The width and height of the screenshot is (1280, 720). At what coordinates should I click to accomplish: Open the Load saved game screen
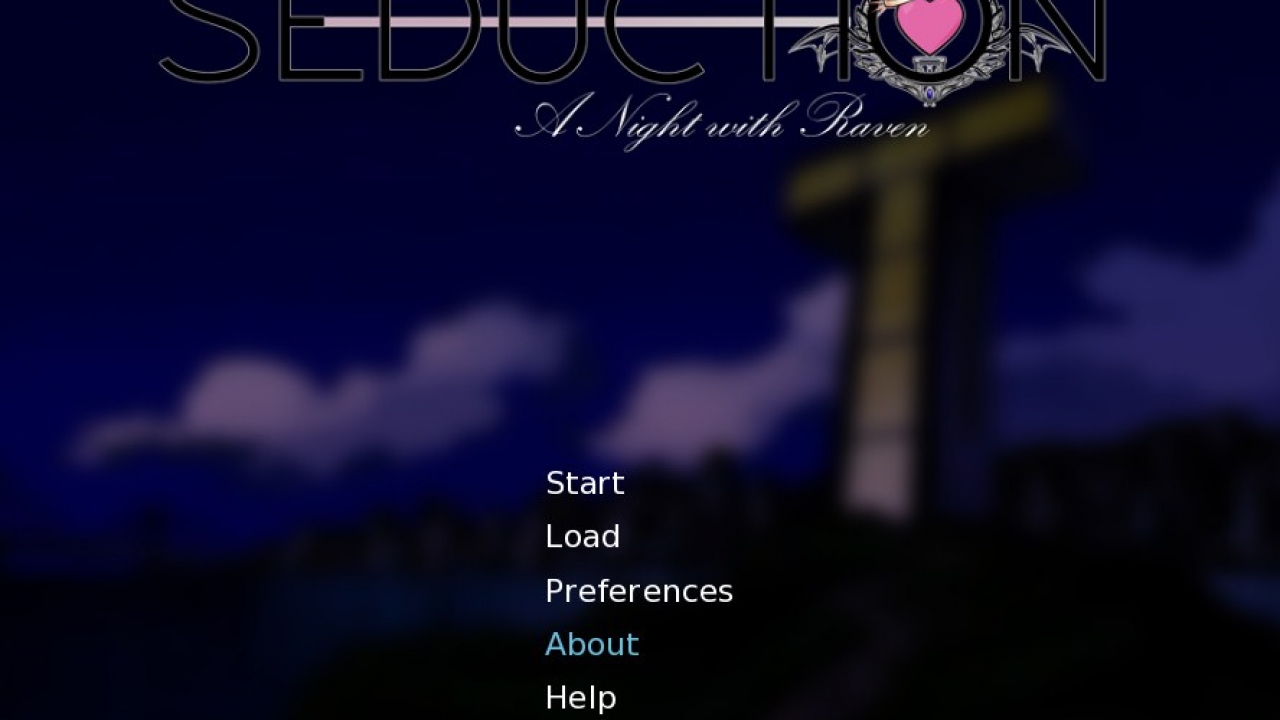[582, 537]
